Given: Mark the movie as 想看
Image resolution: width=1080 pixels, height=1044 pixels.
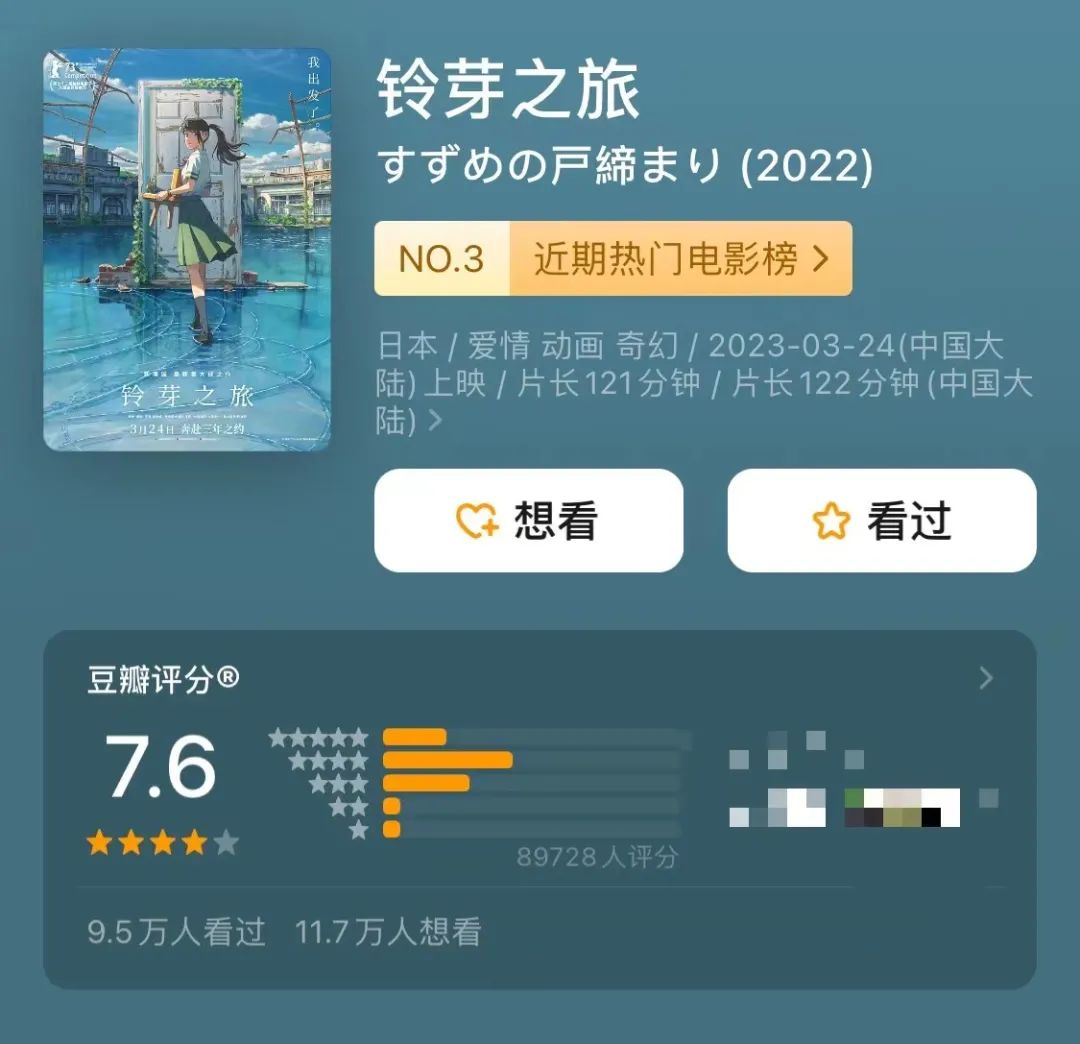Looking at the screenshot, I should (x=528, y=521).
